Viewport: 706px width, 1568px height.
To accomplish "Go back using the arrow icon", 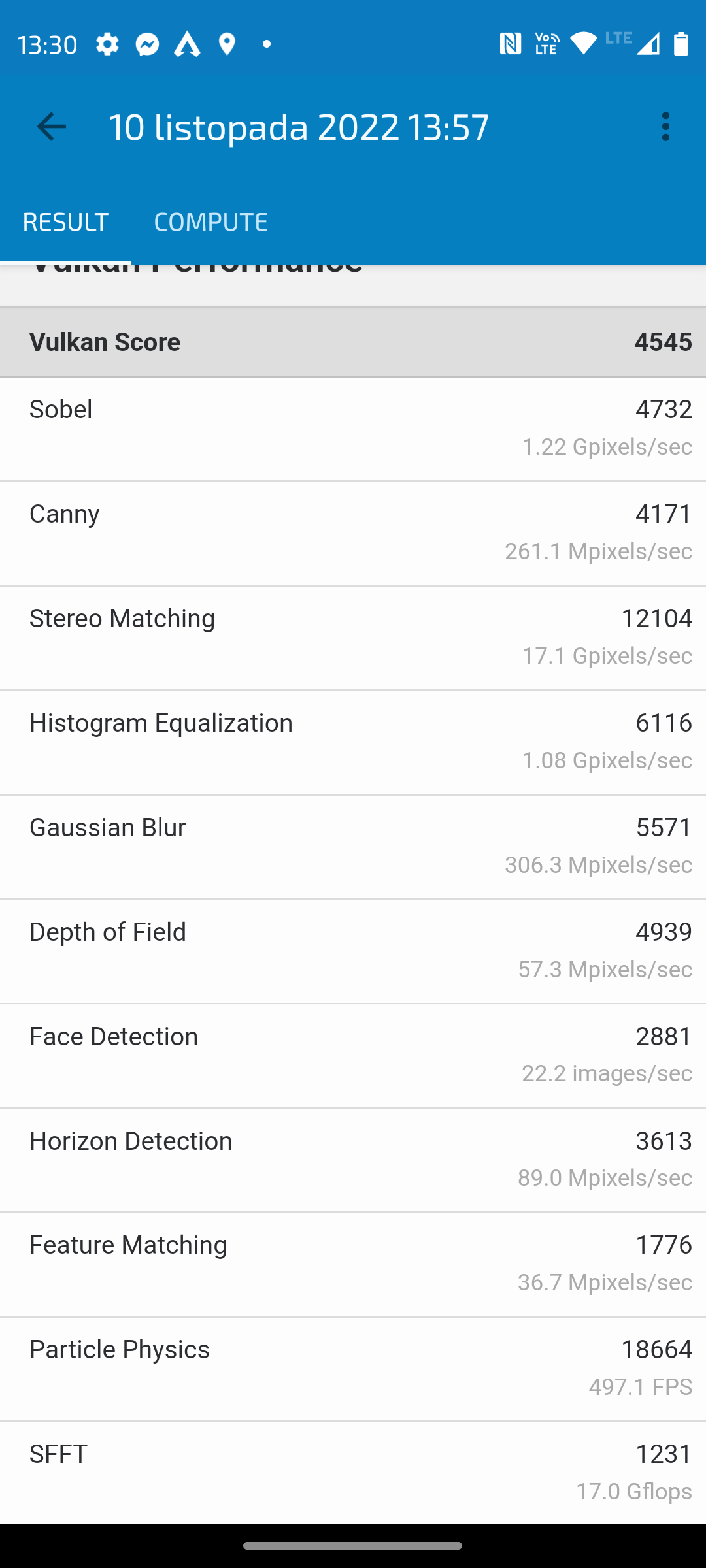I will 52,127.
